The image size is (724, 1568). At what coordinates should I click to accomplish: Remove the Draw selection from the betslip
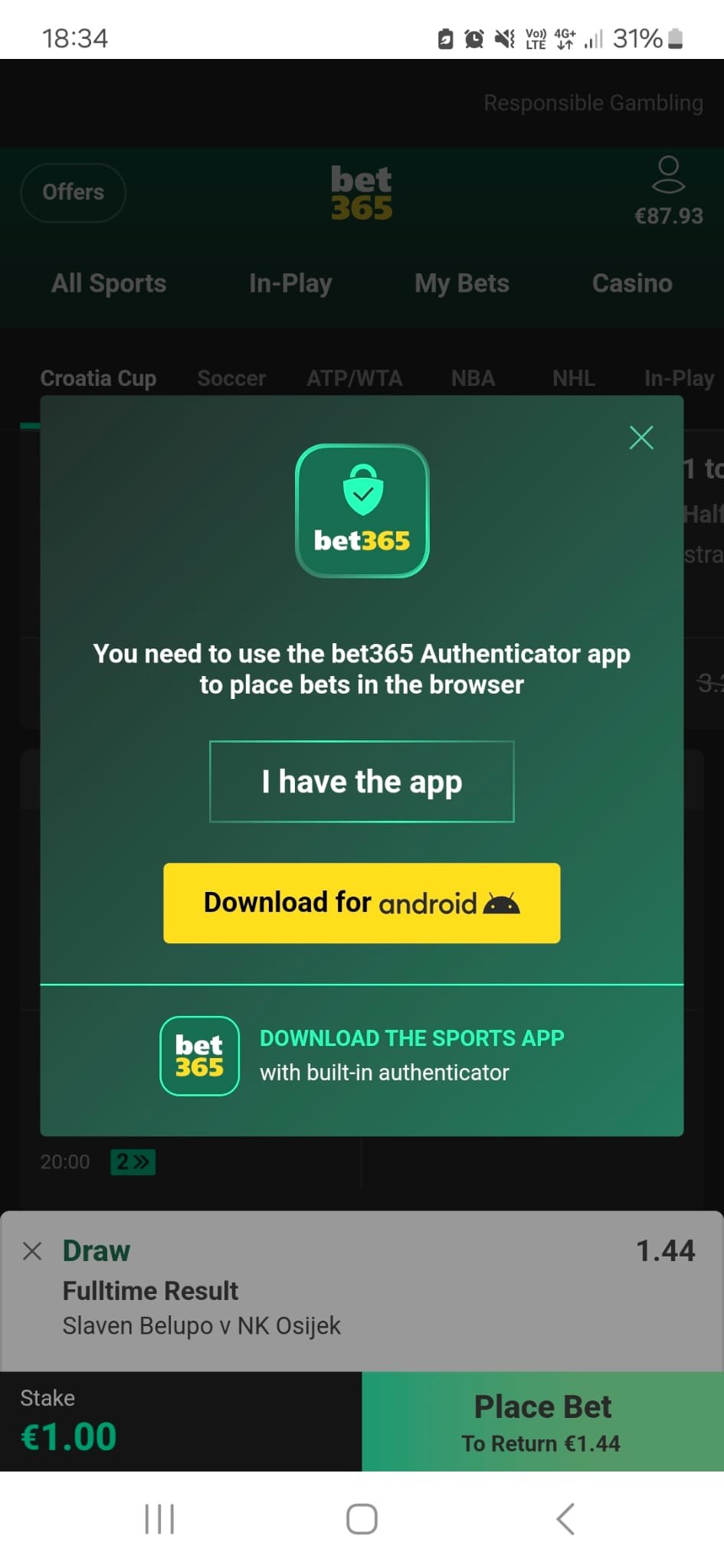click(32, 1251)
